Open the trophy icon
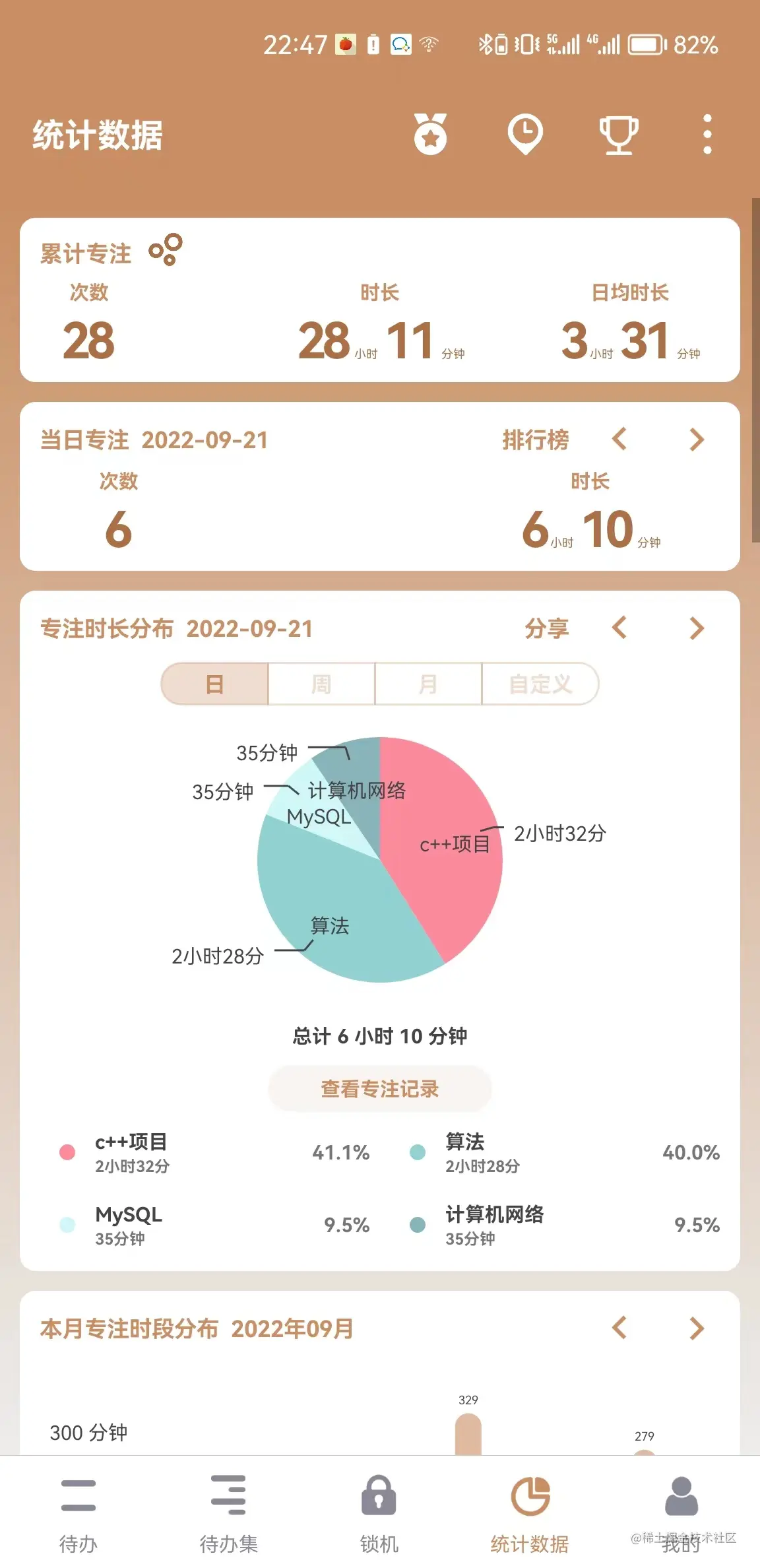 618,135
